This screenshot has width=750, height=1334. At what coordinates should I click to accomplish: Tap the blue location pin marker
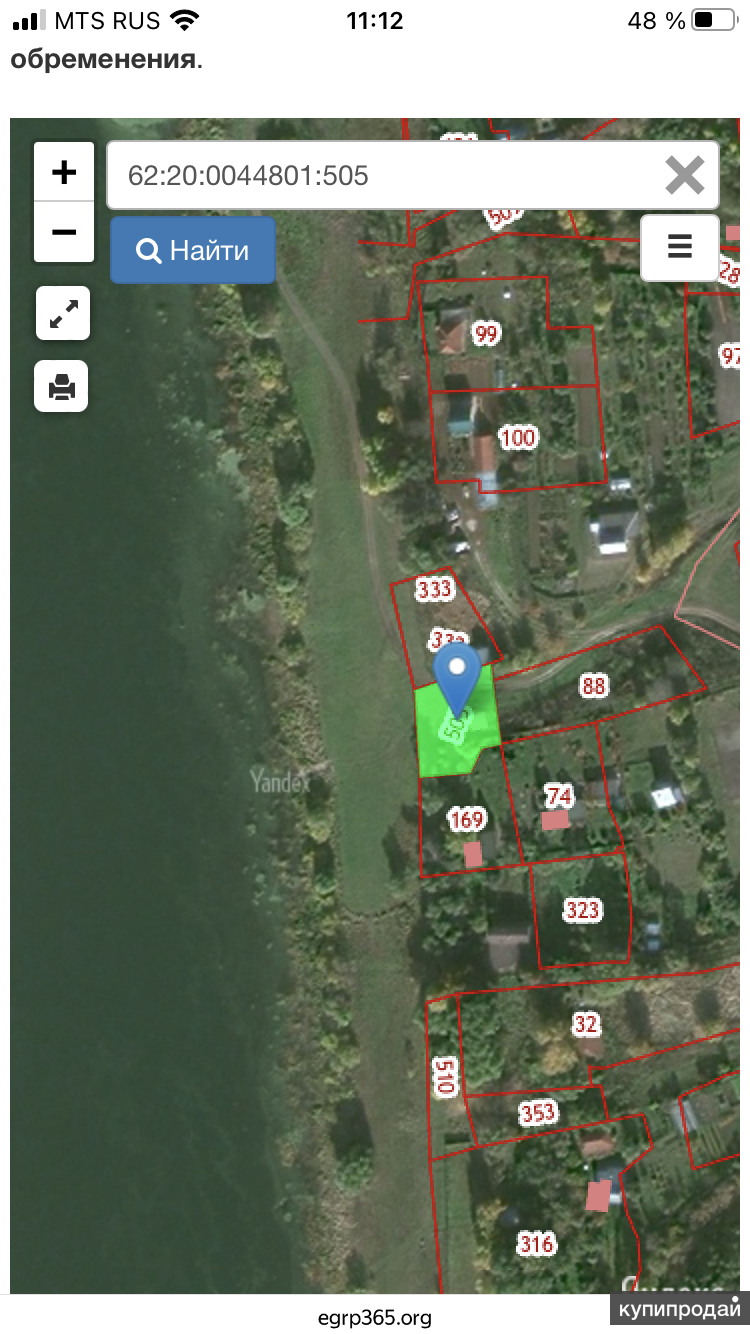point(458,675)
